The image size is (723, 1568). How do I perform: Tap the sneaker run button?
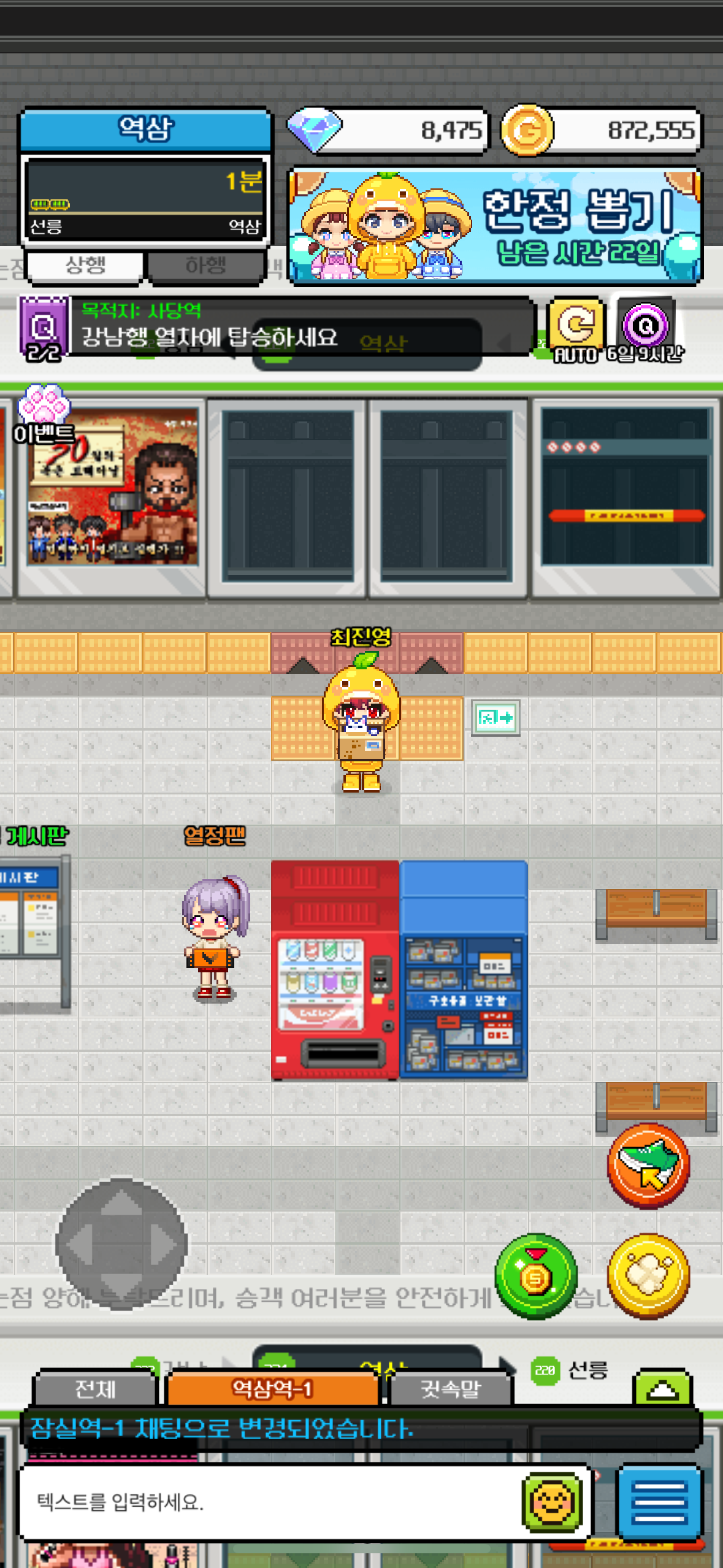click(648, 1165)
